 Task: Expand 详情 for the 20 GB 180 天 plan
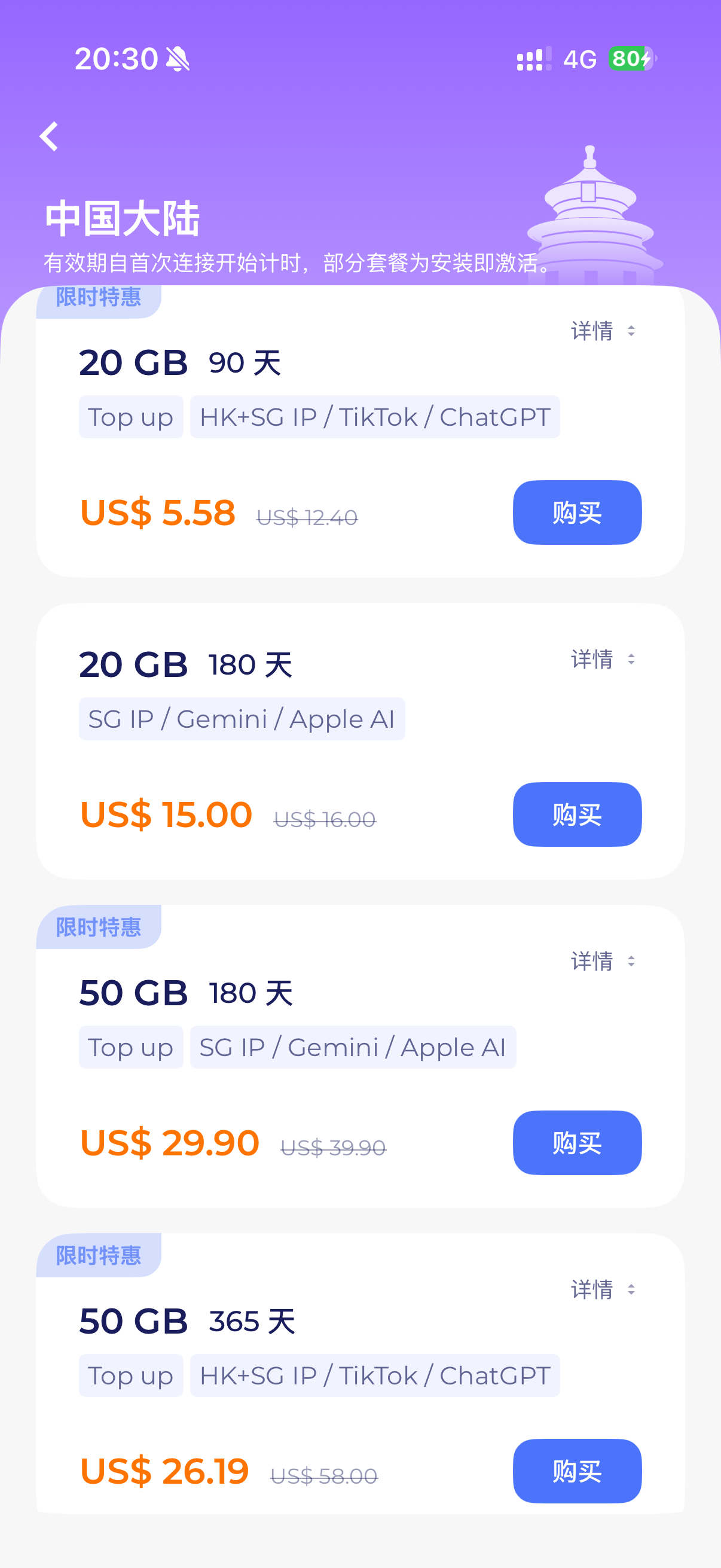point(603,659)
